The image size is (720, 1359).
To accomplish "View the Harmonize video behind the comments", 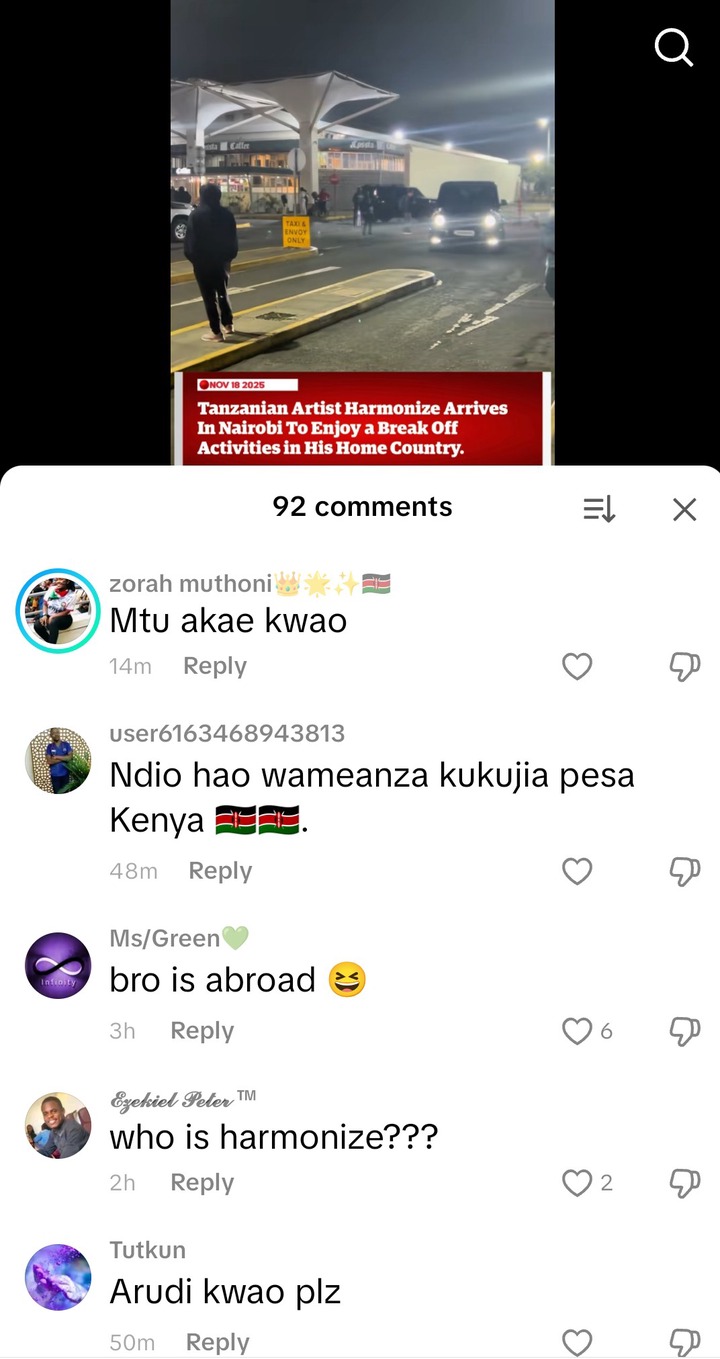I will click(x=362, y=230).
